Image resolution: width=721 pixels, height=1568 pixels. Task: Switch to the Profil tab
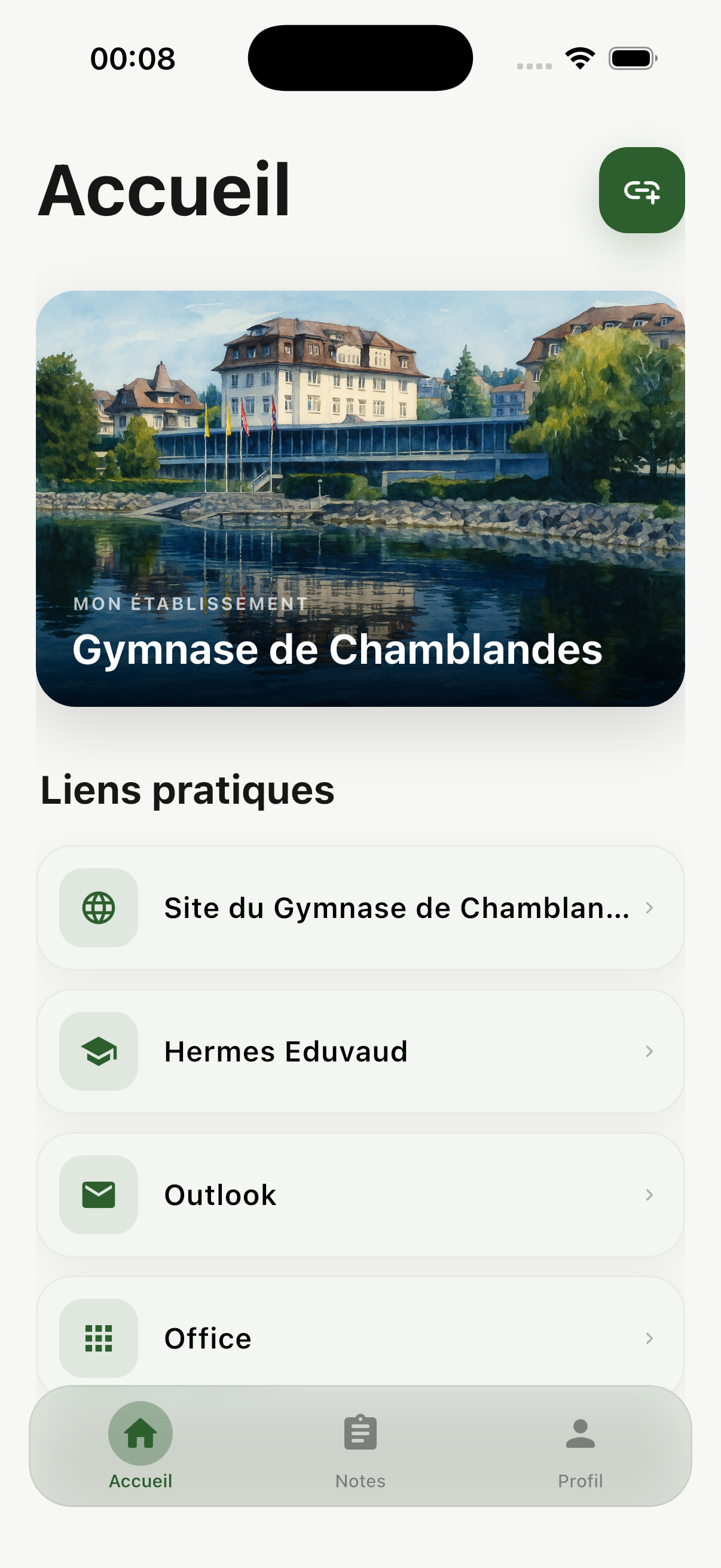coord(580,1446)
